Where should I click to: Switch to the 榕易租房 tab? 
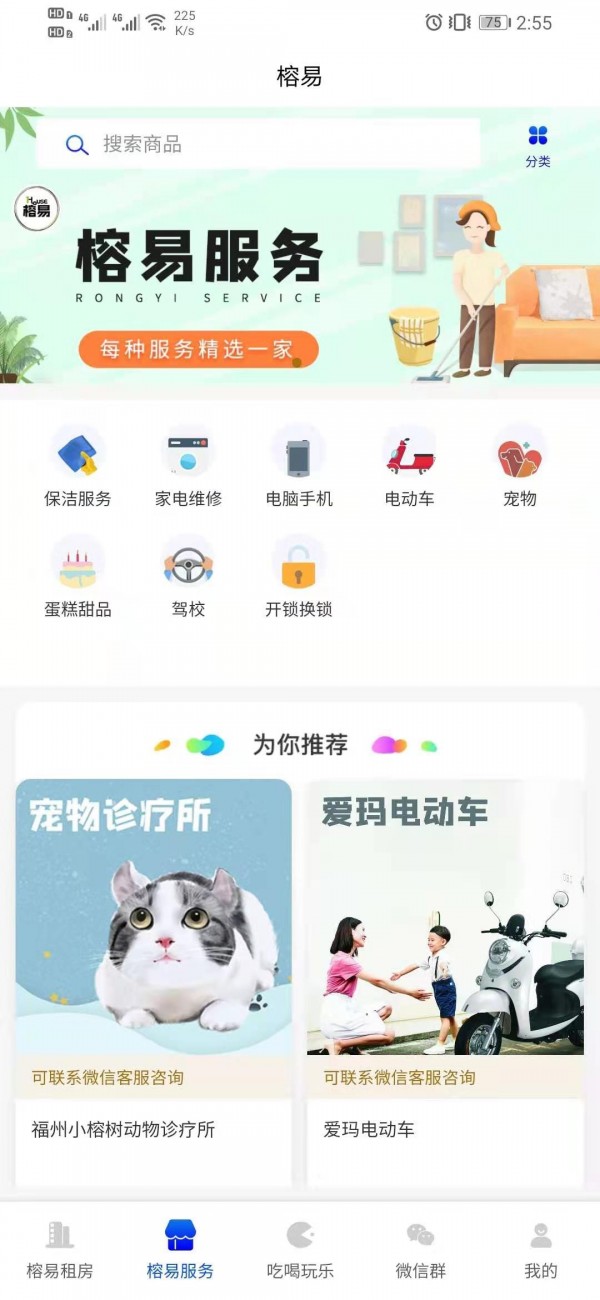[60, 1250]
